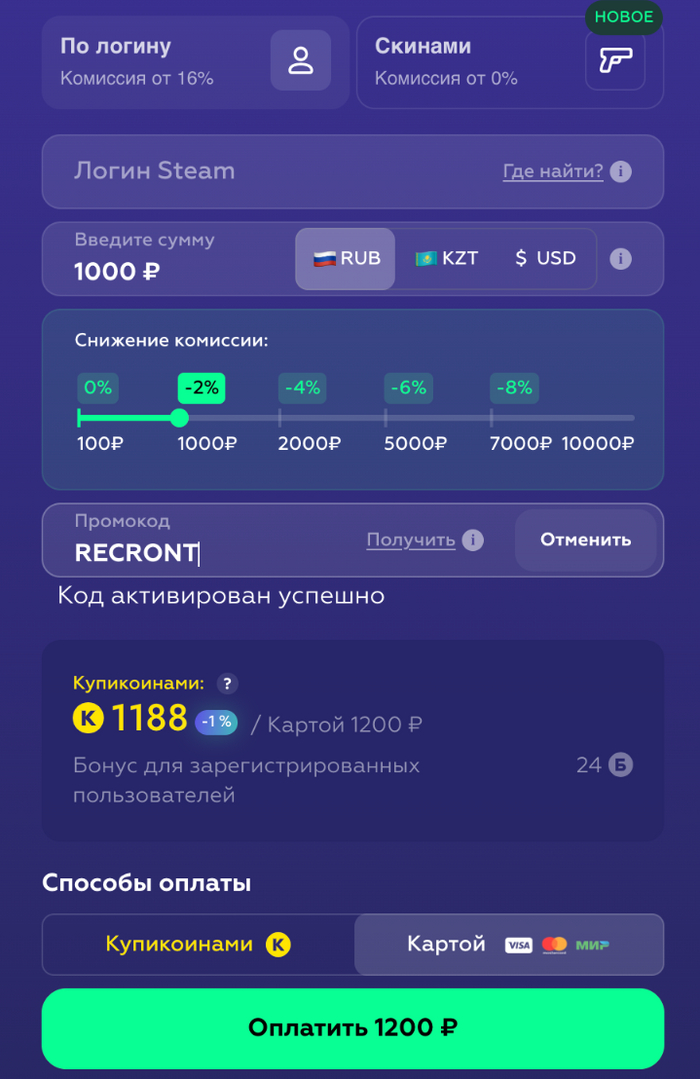The width and height of the screenshot is (700, 1079).
Task: Switch to the "Скинами" top-up option
Action: [509, 60]
